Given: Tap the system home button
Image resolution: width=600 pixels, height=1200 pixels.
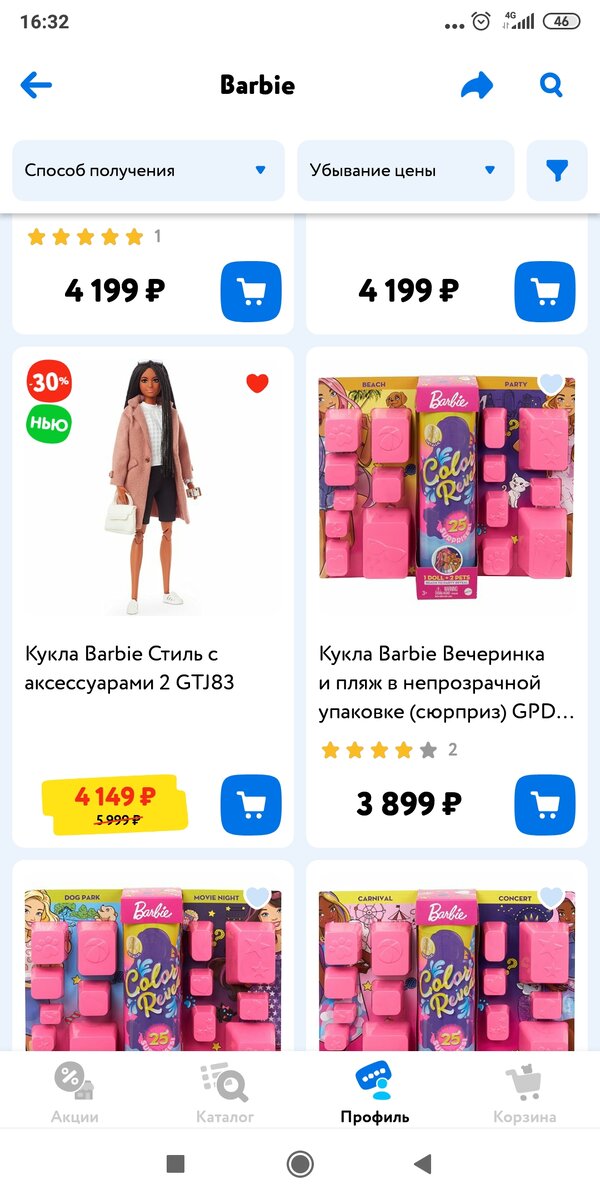Looking at the screenshot, I should [x=300, y=1163].
